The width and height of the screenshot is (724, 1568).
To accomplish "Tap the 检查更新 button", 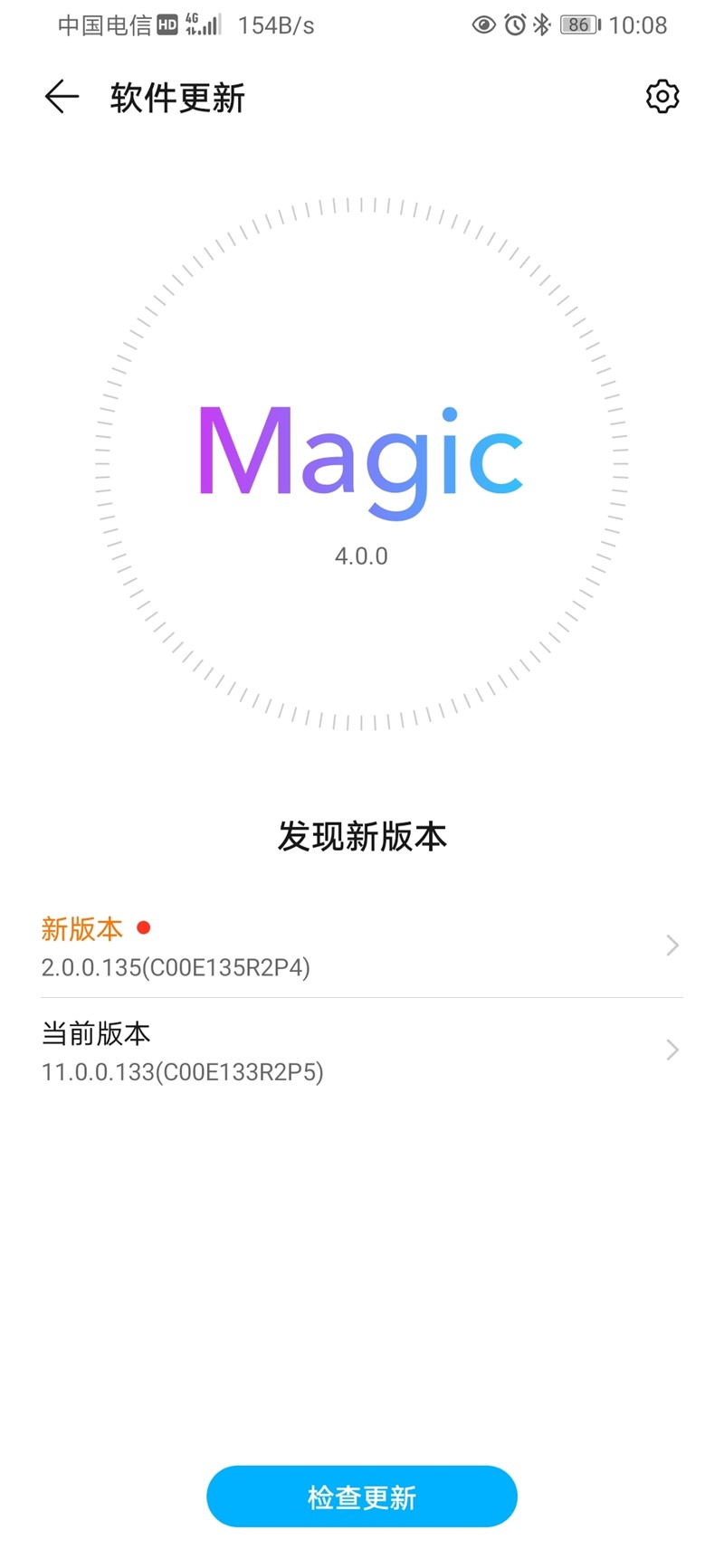I will 361,1497.
